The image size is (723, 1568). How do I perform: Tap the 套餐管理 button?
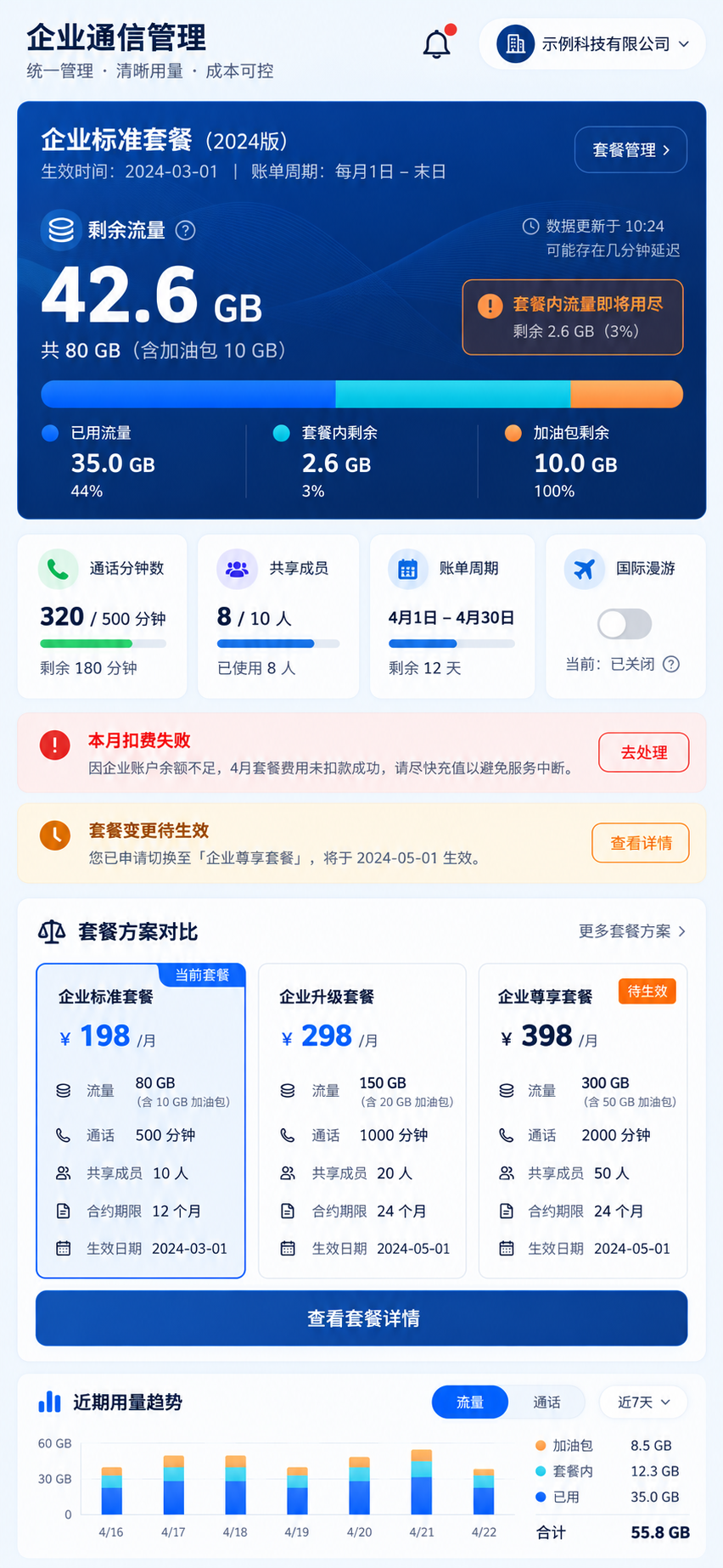tap(631, 150)
